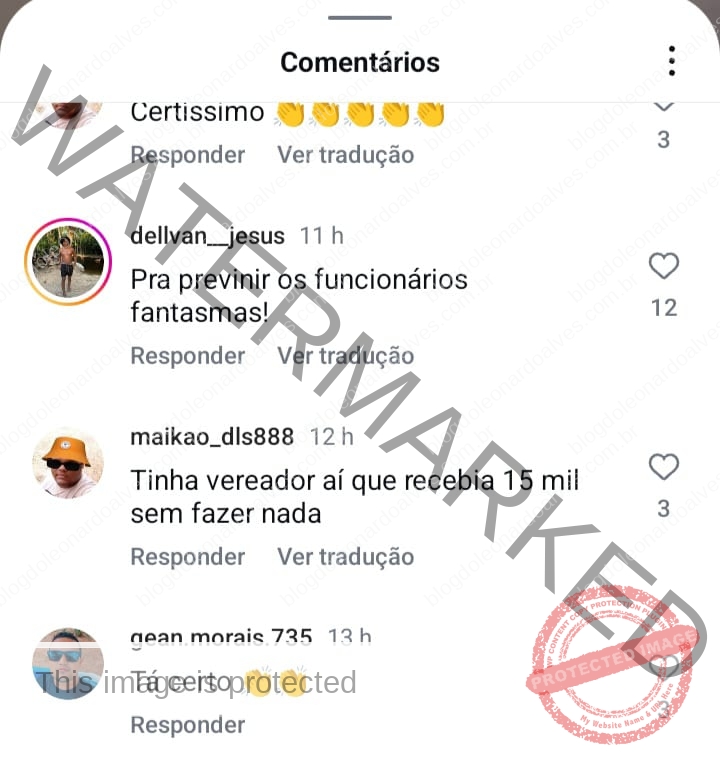This screenshot has width=720, height=761.
Task: Open the dellvan__jesus username
Action: click(208, 236)
